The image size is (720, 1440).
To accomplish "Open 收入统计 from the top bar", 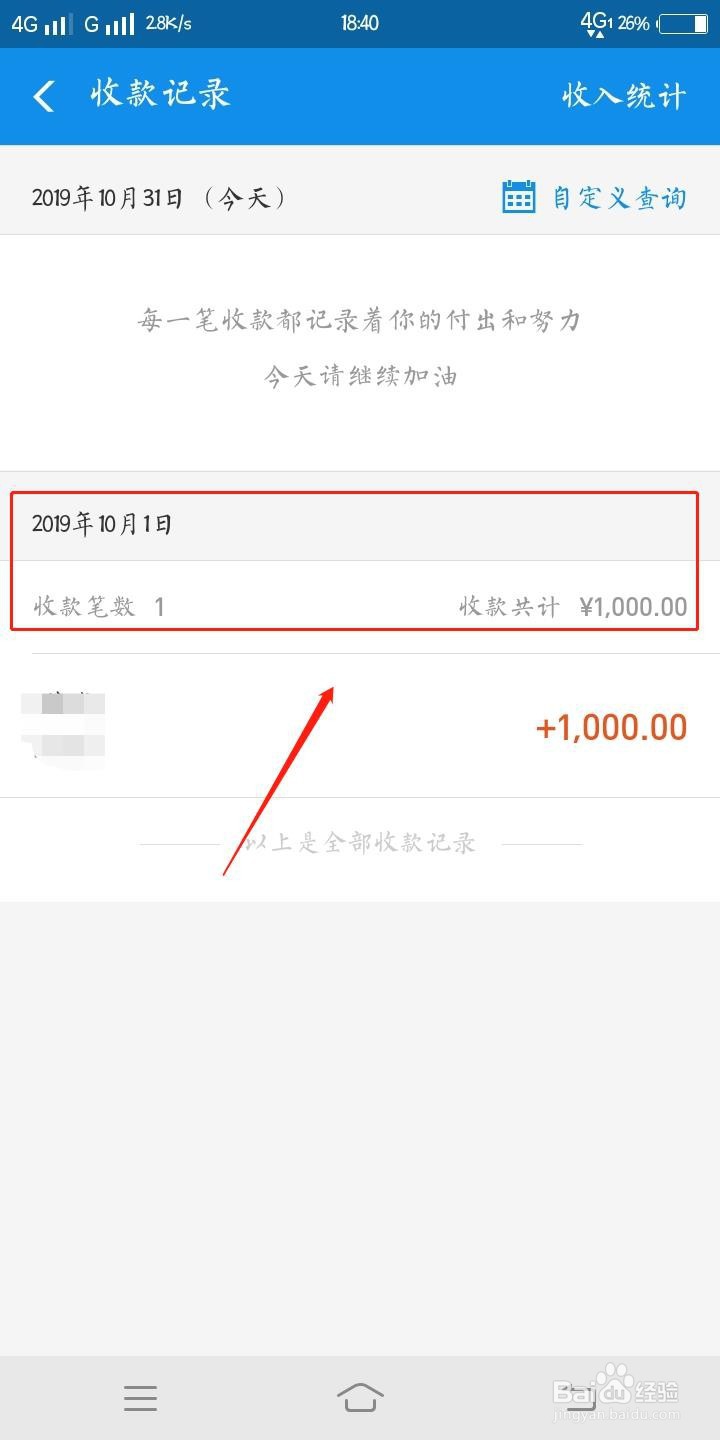I will [x=622, y=95].
